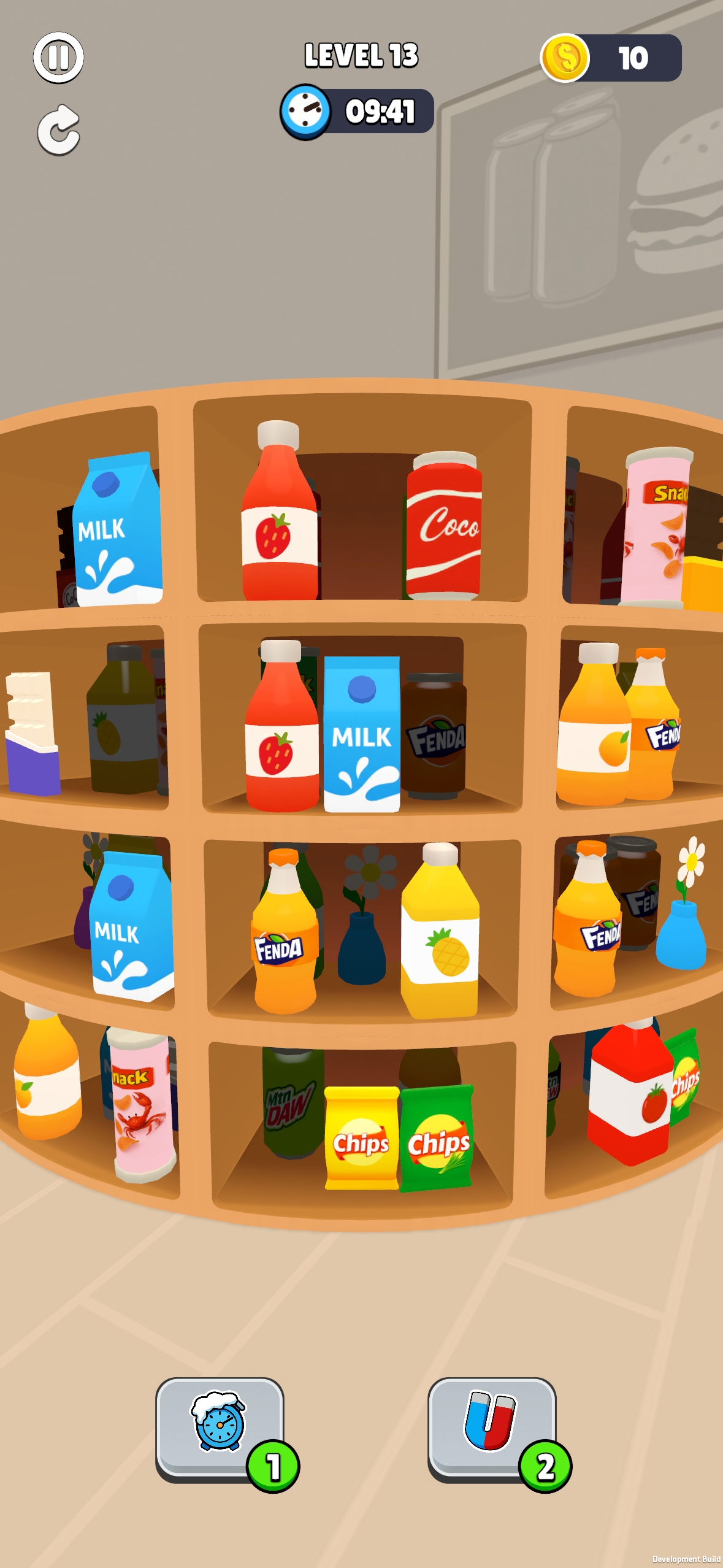Restart the level with the arrow icon
The height and width of the screenshot is (1568, 723).
(x=58, y=131)
